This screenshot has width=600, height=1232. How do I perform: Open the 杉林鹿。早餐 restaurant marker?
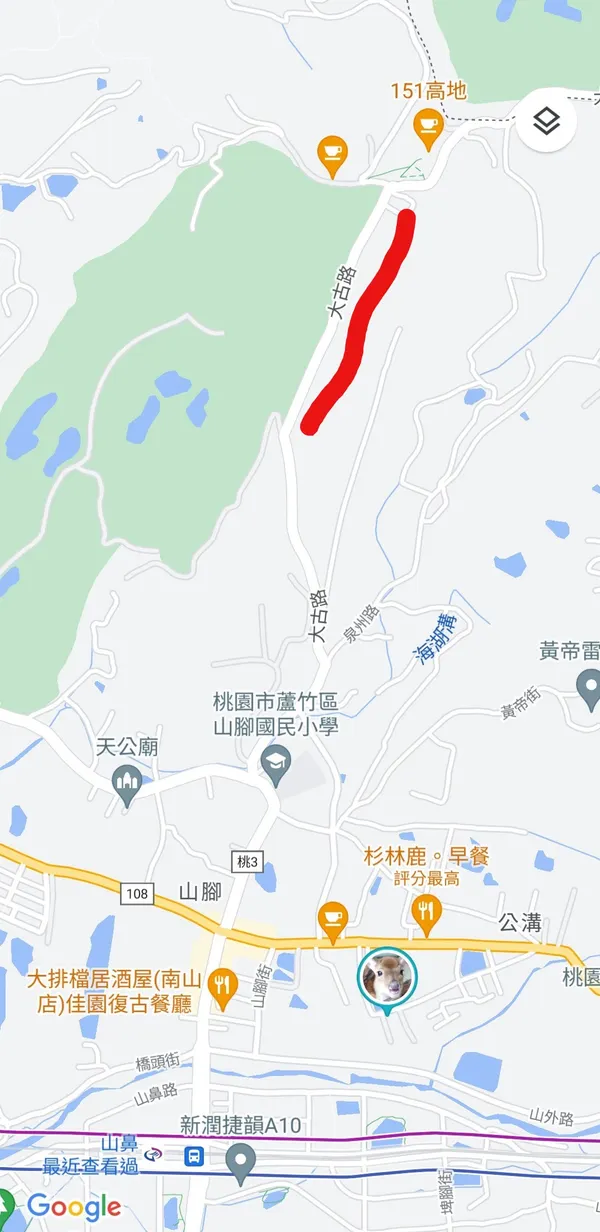427,911
